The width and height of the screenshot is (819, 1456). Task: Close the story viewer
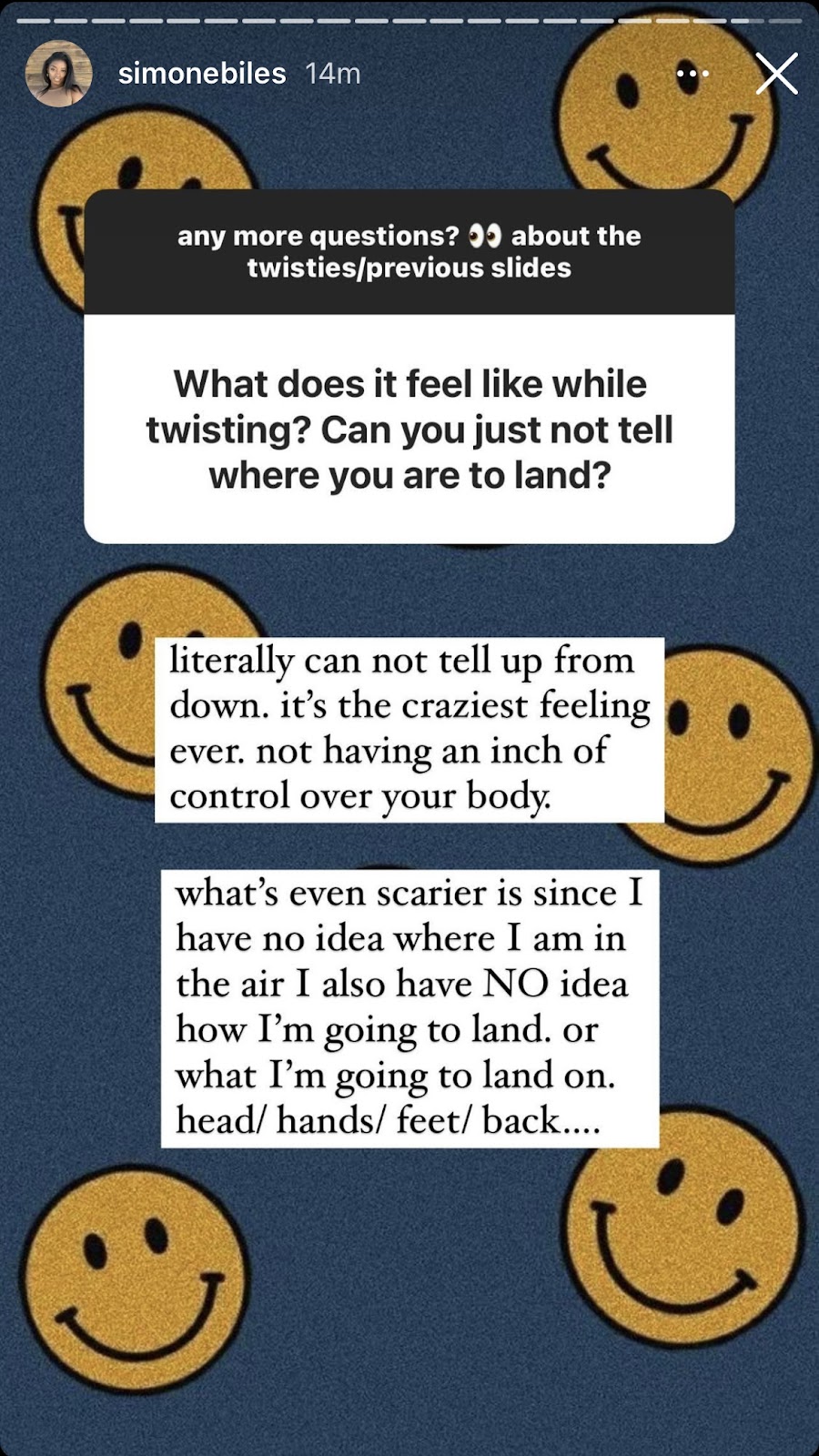tap(776, 74)
